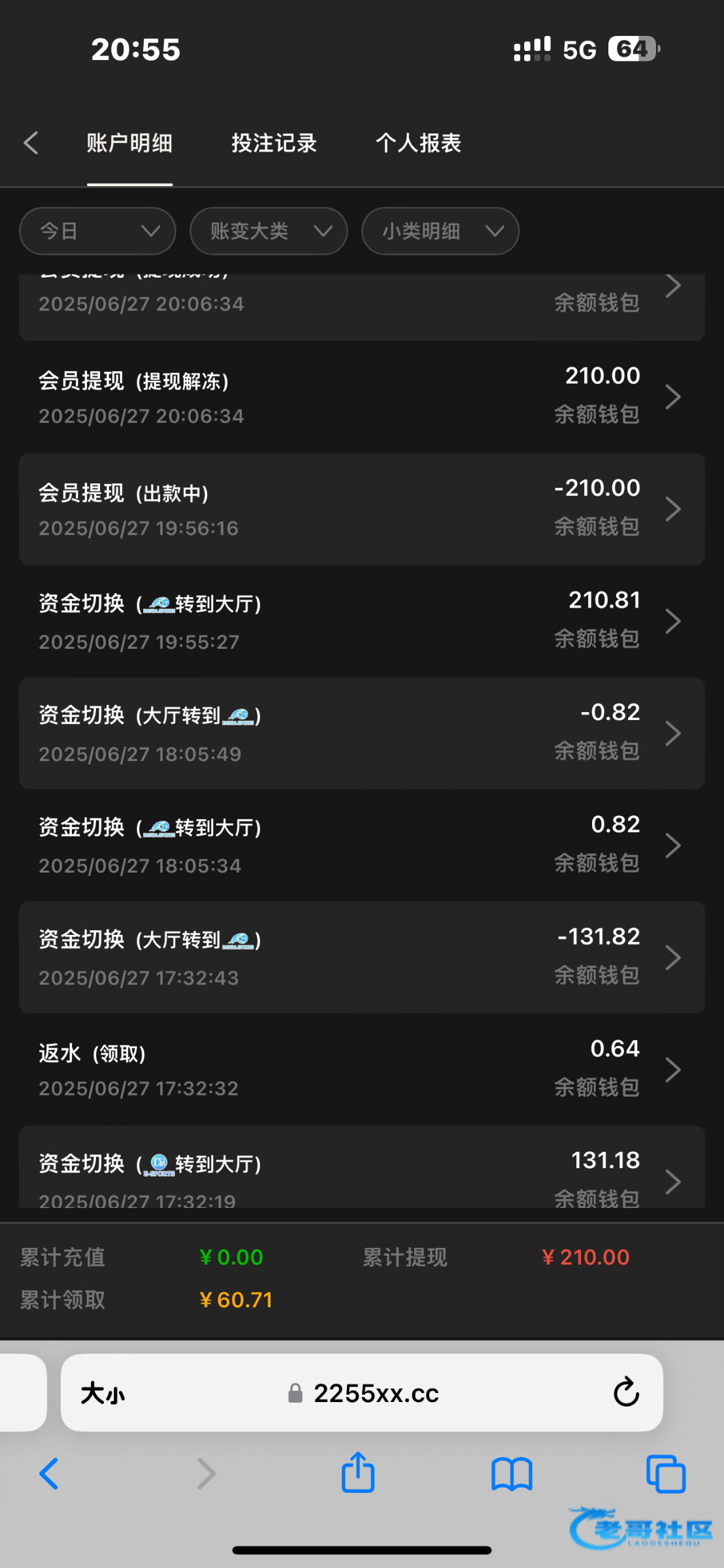Tap the 2255xx.cc address bar

362,1392
